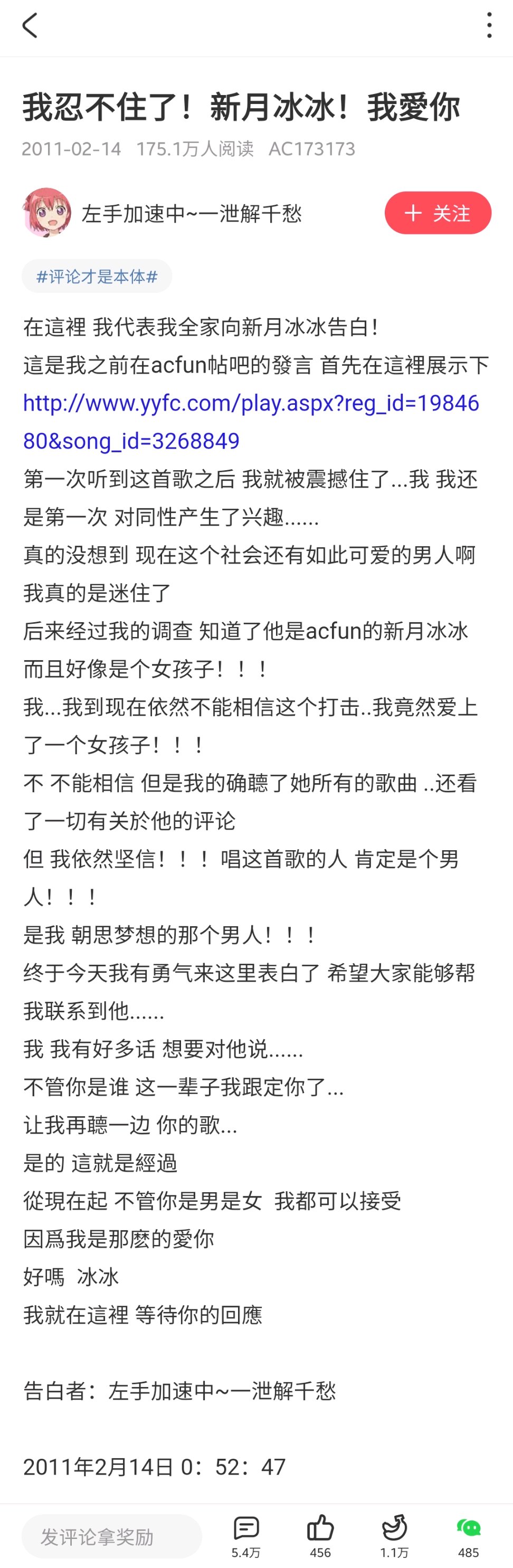Tap the 发评论拿奖励 comment field
Screen dimensions: 513x1568
pyautogui.click(x=111, y=1536)
